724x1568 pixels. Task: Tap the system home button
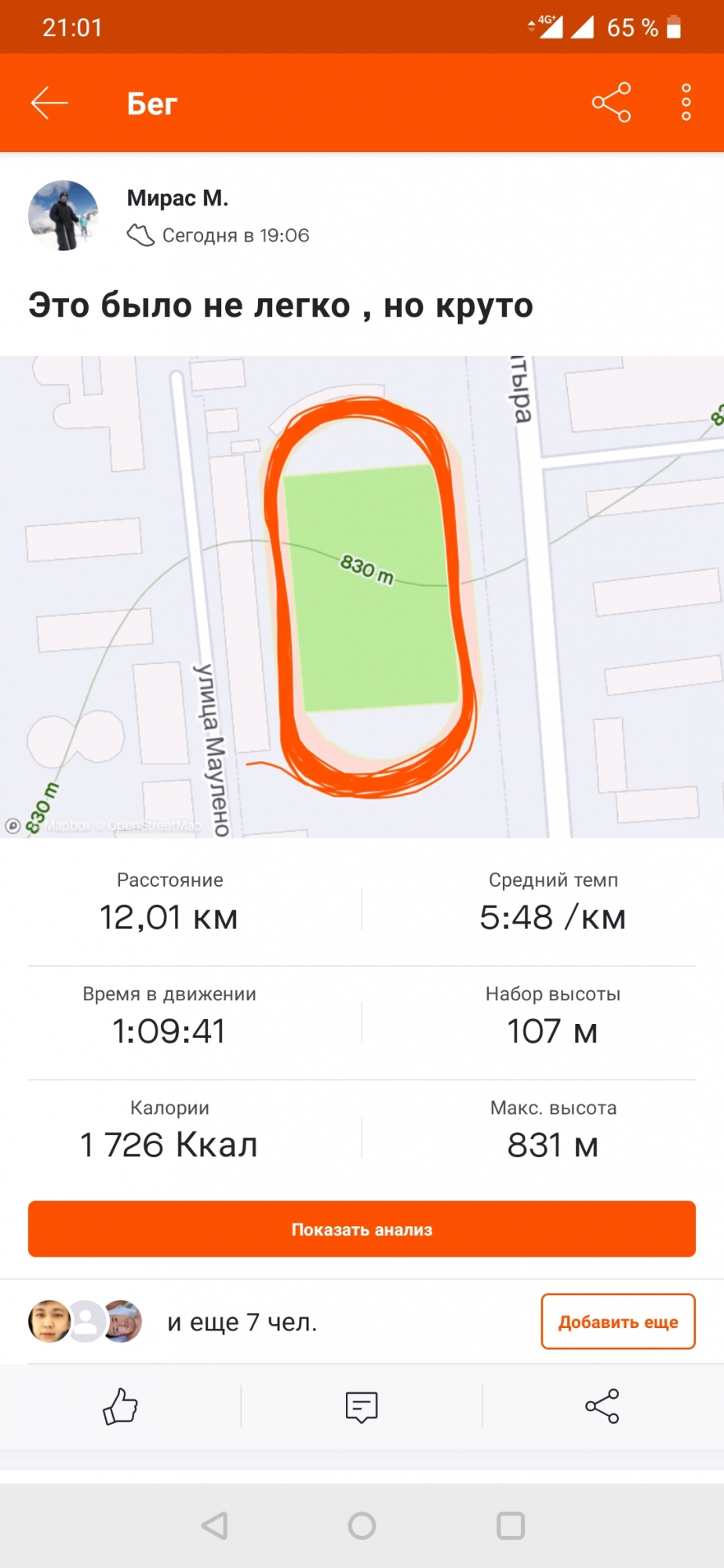click(x=362, y=1526)
